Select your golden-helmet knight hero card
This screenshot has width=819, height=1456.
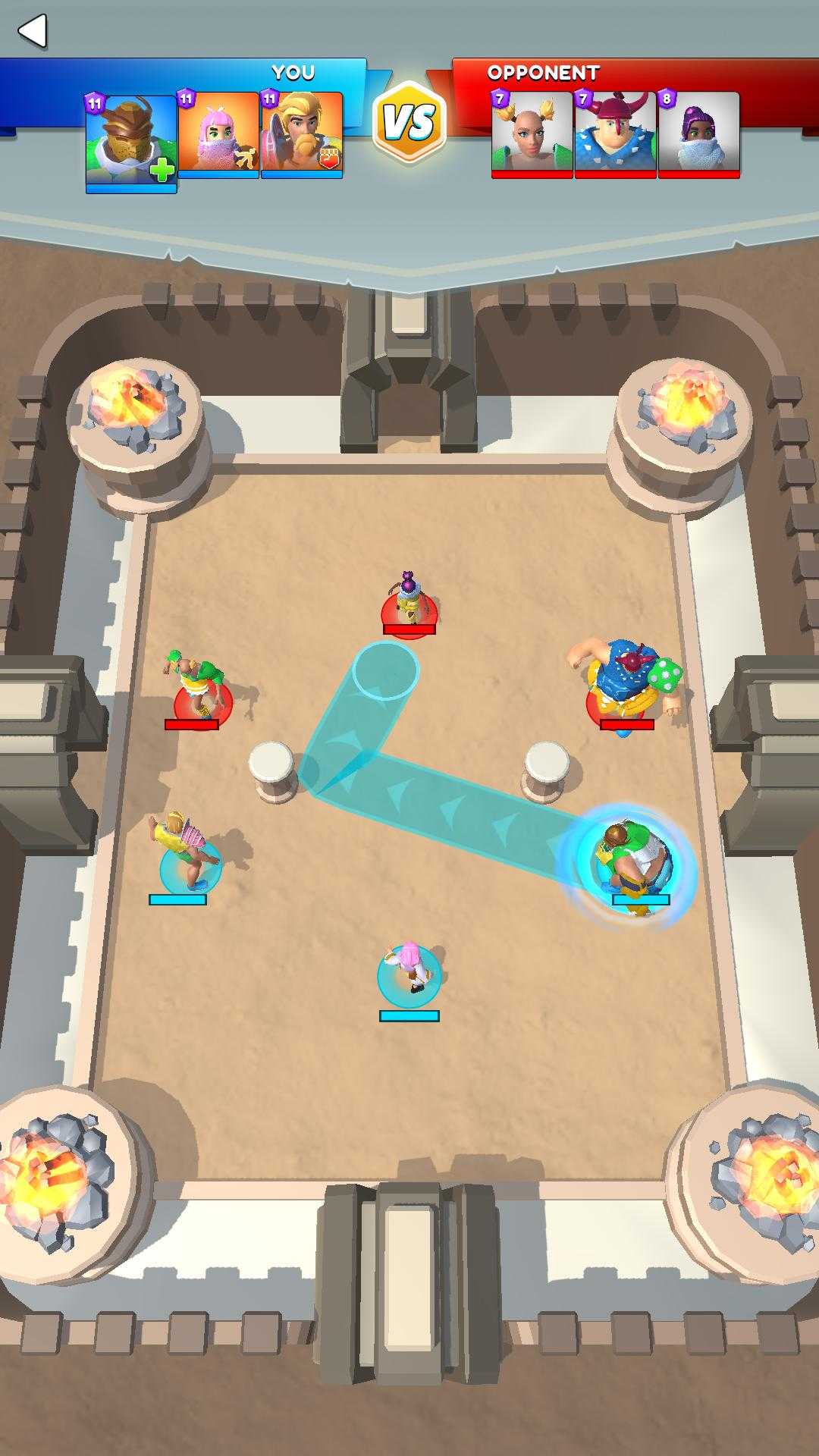point(131,142)
